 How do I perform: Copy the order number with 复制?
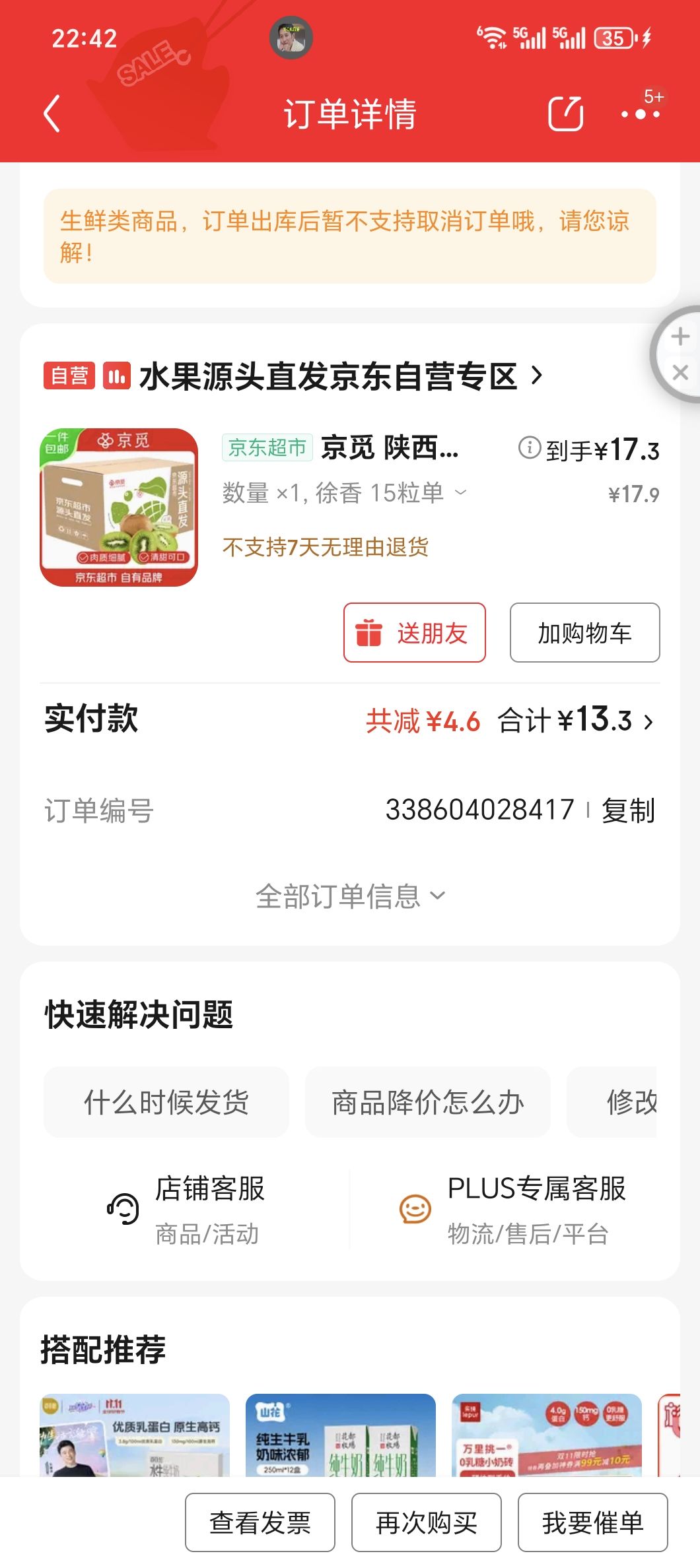point(627,810)
